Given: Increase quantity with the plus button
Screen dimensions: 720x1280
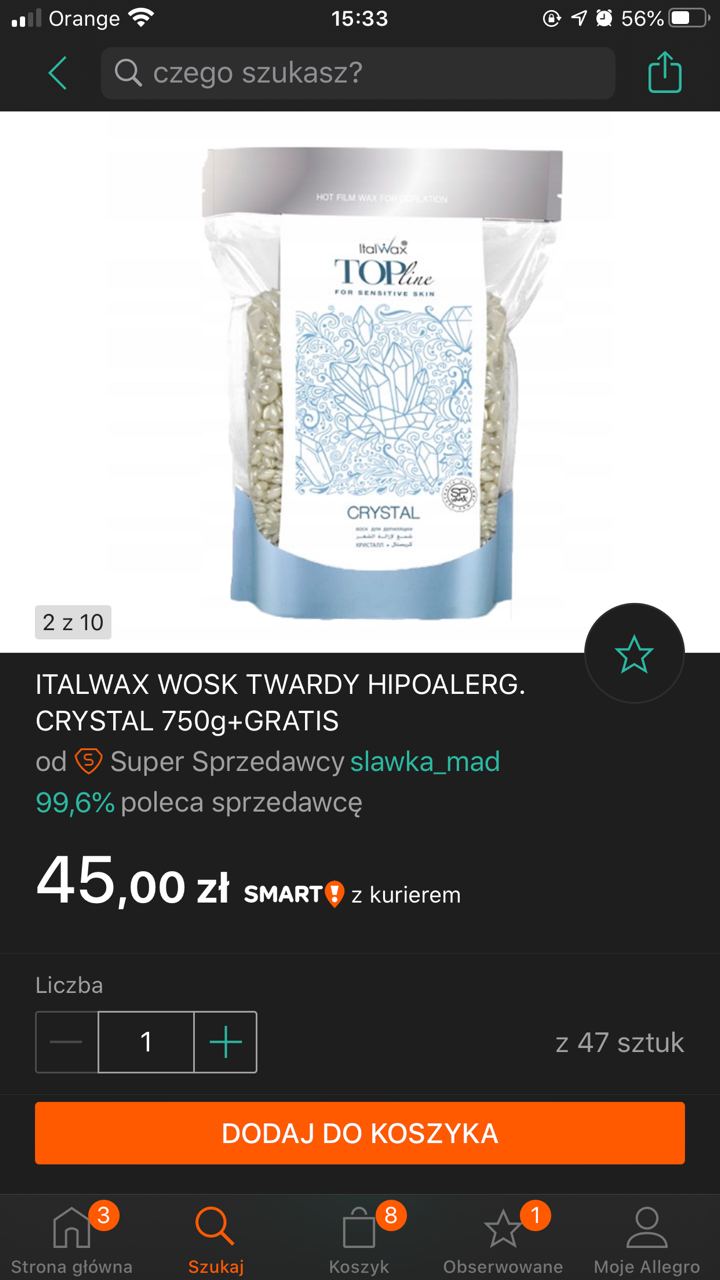Looking at the screenshot, I should [x=226, y=1042].
